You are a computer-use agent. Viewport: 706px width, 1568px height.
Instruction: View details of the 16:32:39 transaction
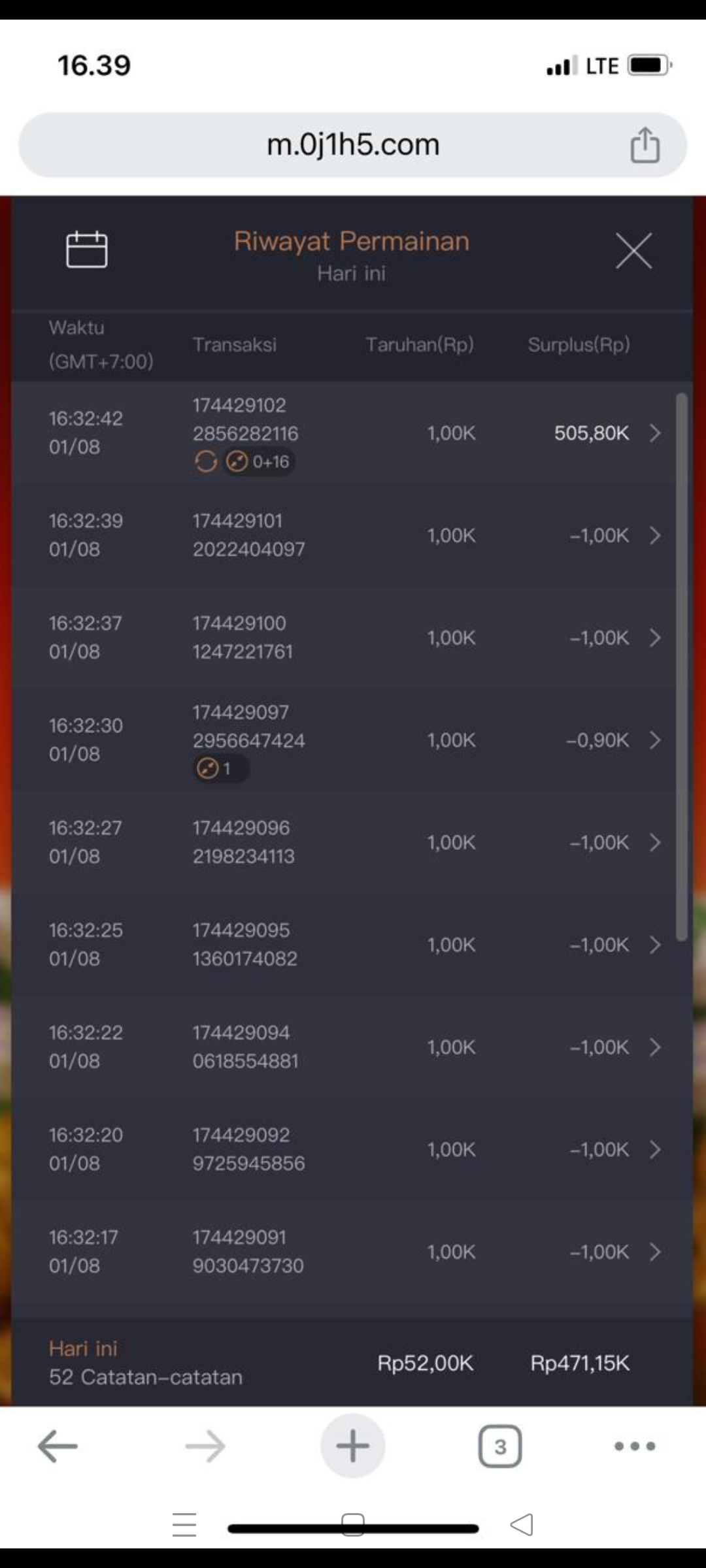point(654,536)
